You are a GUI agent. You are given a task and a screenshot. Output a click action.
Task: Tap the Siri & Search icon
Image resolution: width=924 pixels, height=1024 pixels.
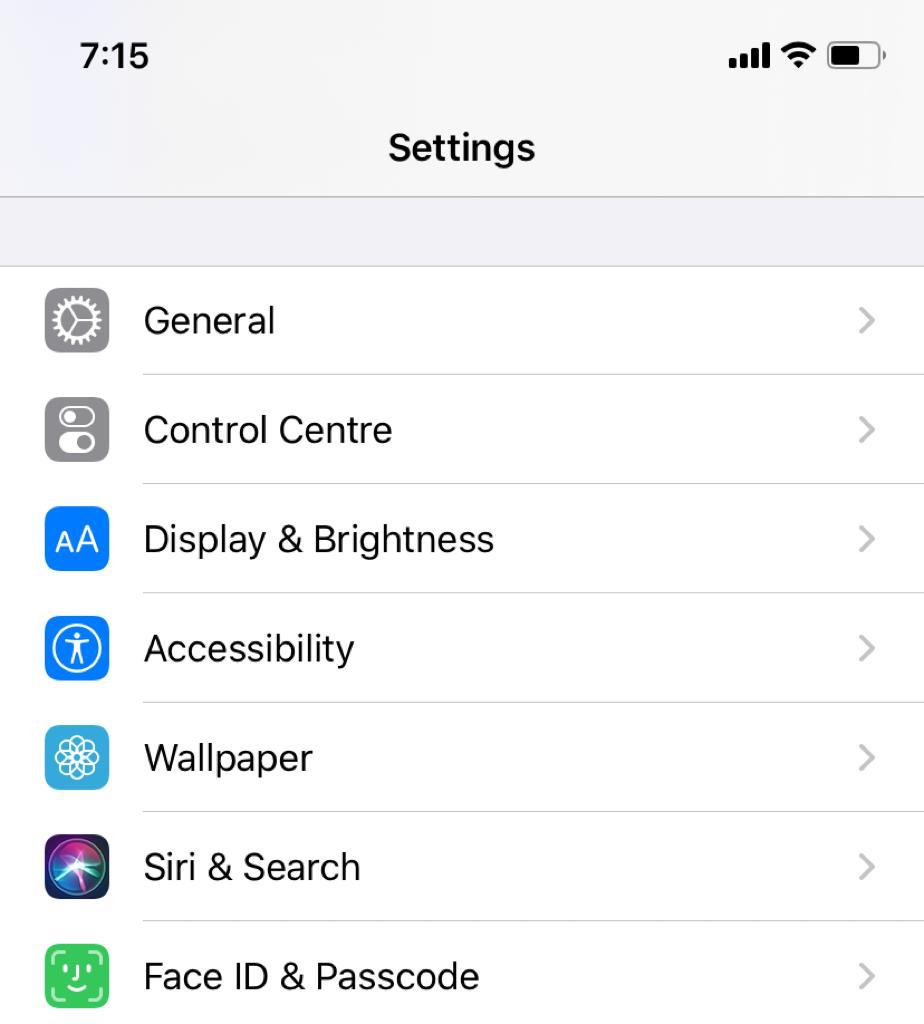pos(76,867)
